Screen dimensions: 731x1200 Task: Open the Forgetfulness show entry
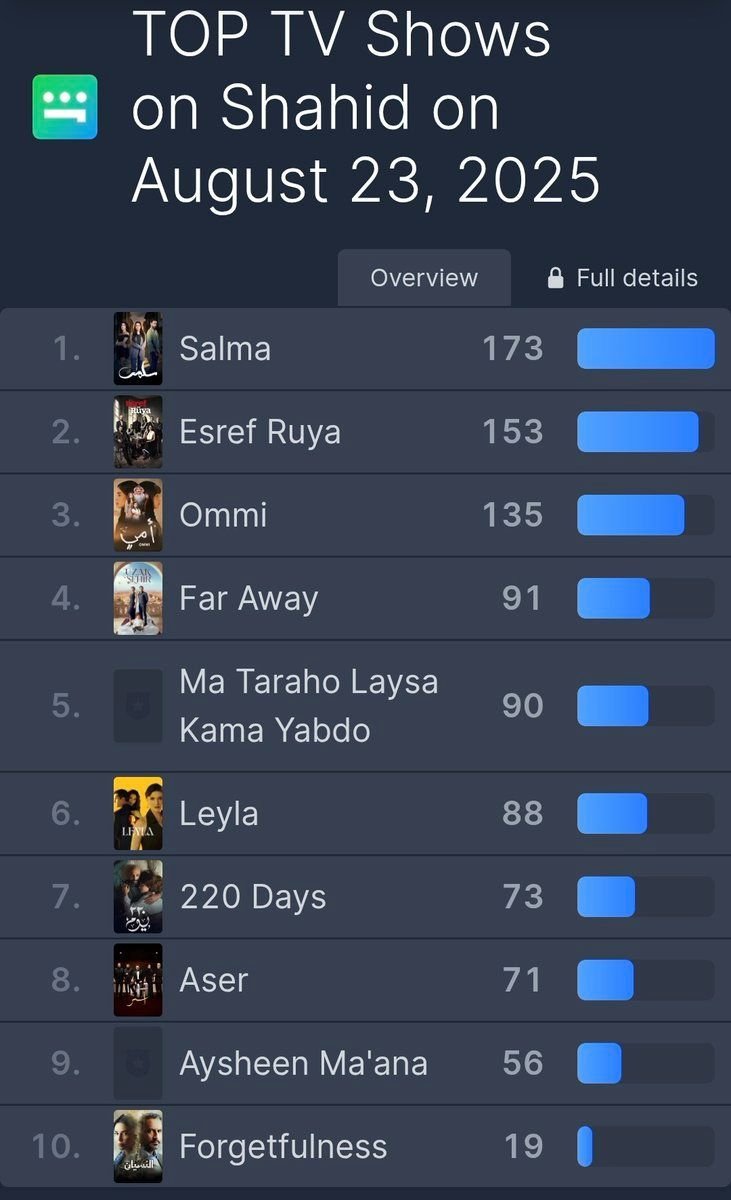[x=283, y=1146]
